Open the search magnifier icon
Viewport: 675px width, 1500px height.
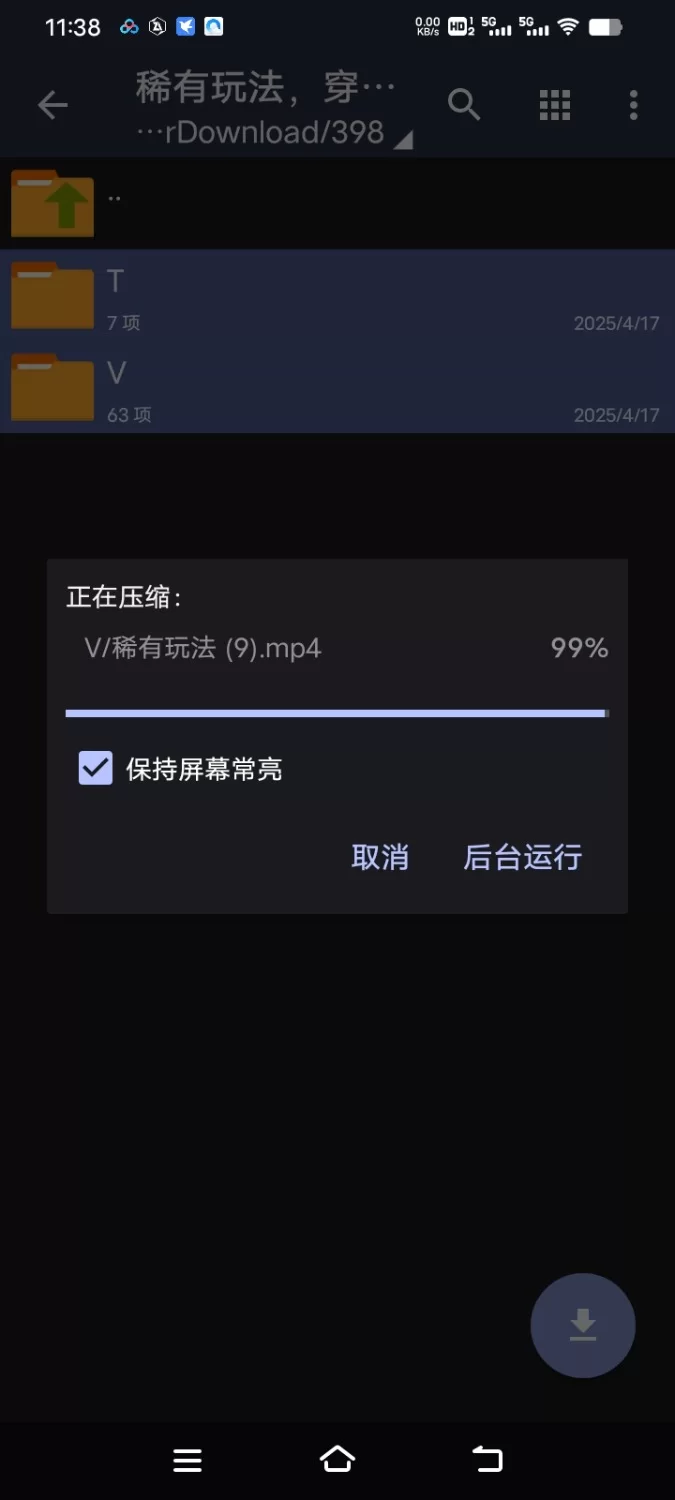(x=464, y=104)
